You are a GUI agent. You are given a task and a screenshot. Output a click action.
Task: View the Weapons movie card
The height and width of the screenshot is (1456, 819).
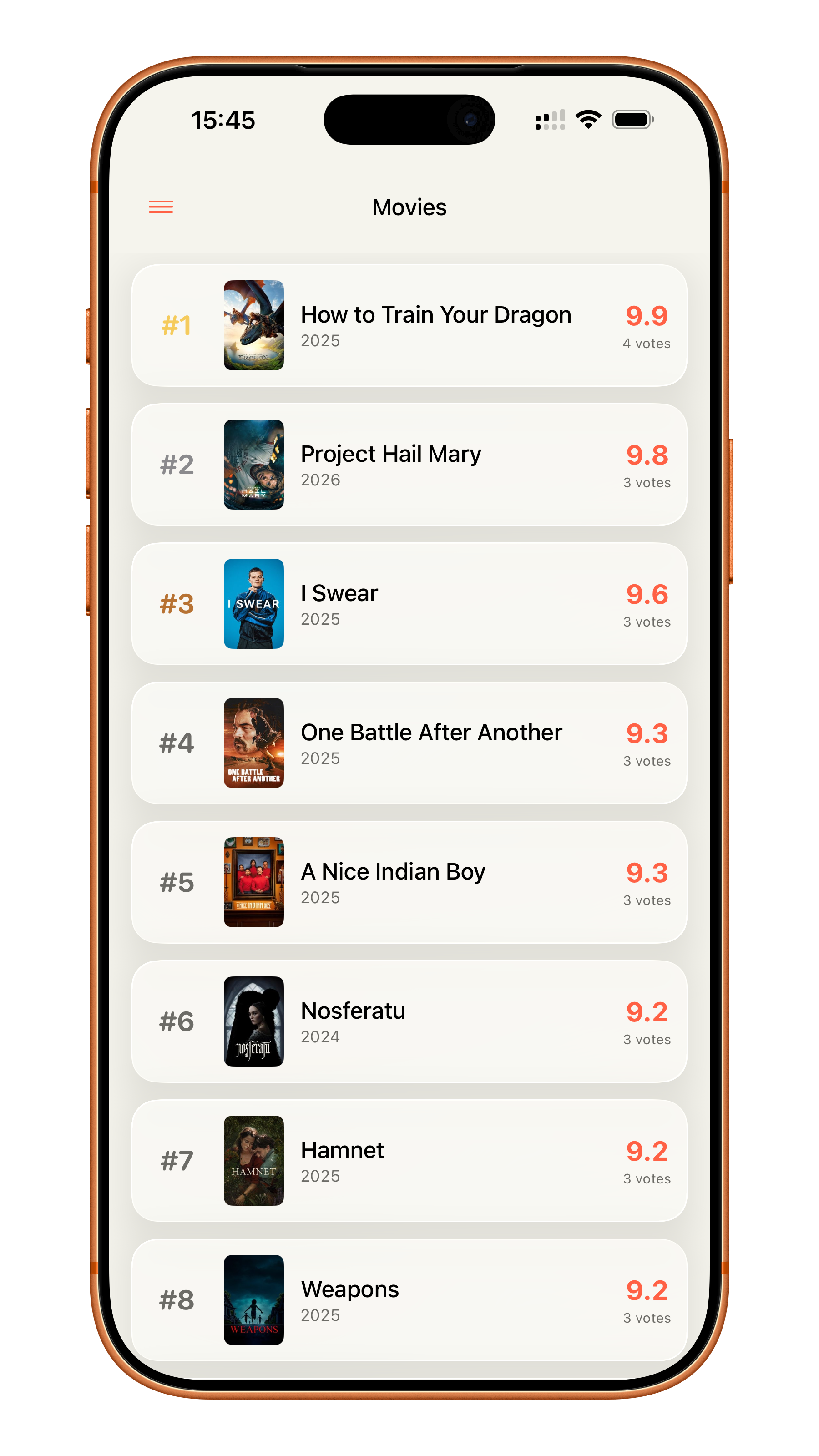409,1299
